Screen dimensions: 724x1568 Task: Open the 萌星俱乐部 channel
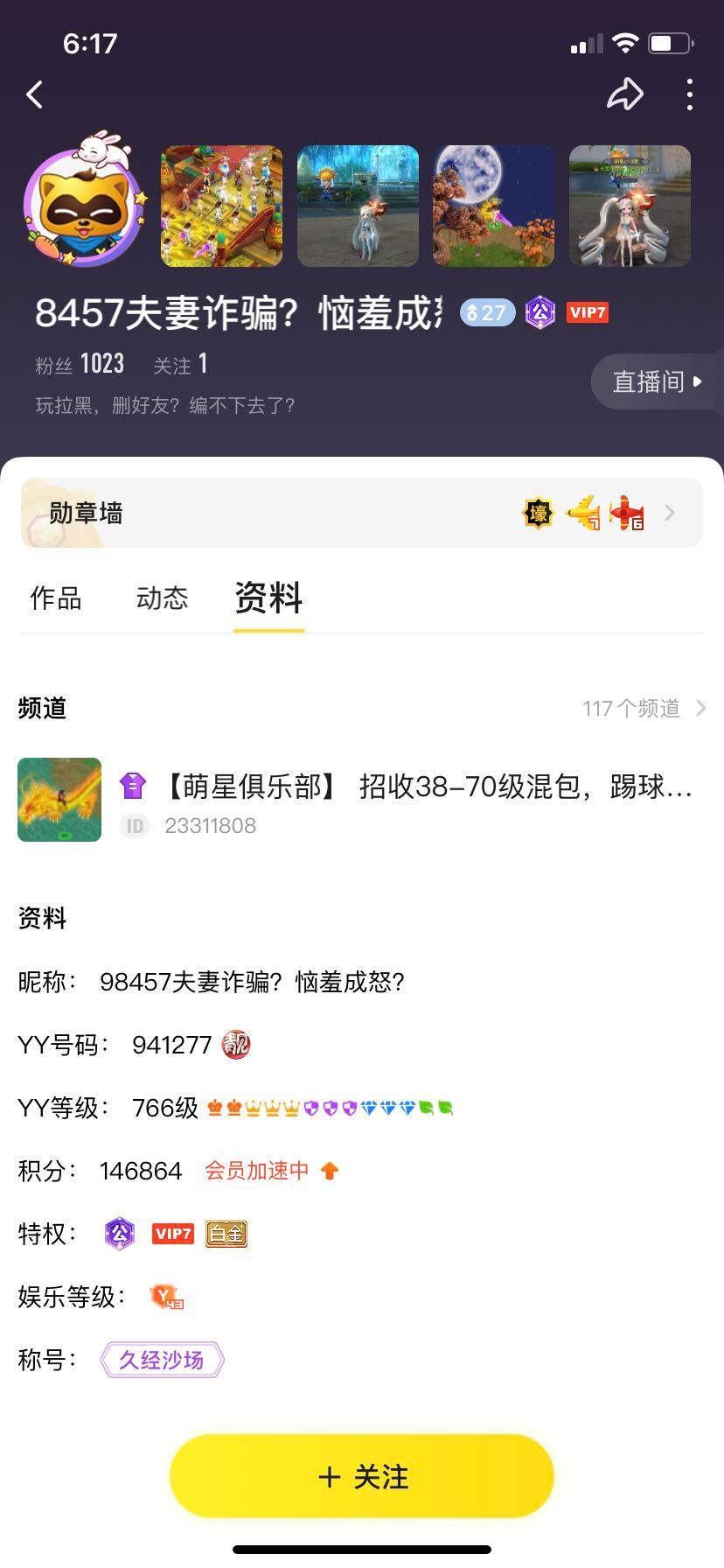pyautogui.click(x=362, y=800)
